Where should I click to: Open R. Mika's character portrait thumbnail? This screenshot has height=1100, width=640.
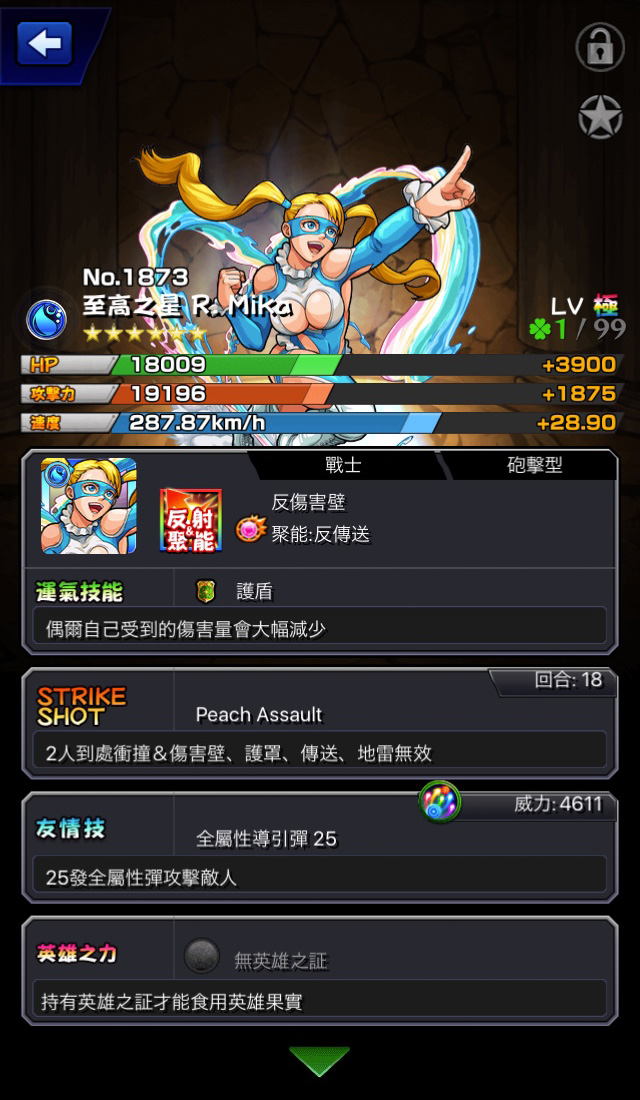click(88, 506)
